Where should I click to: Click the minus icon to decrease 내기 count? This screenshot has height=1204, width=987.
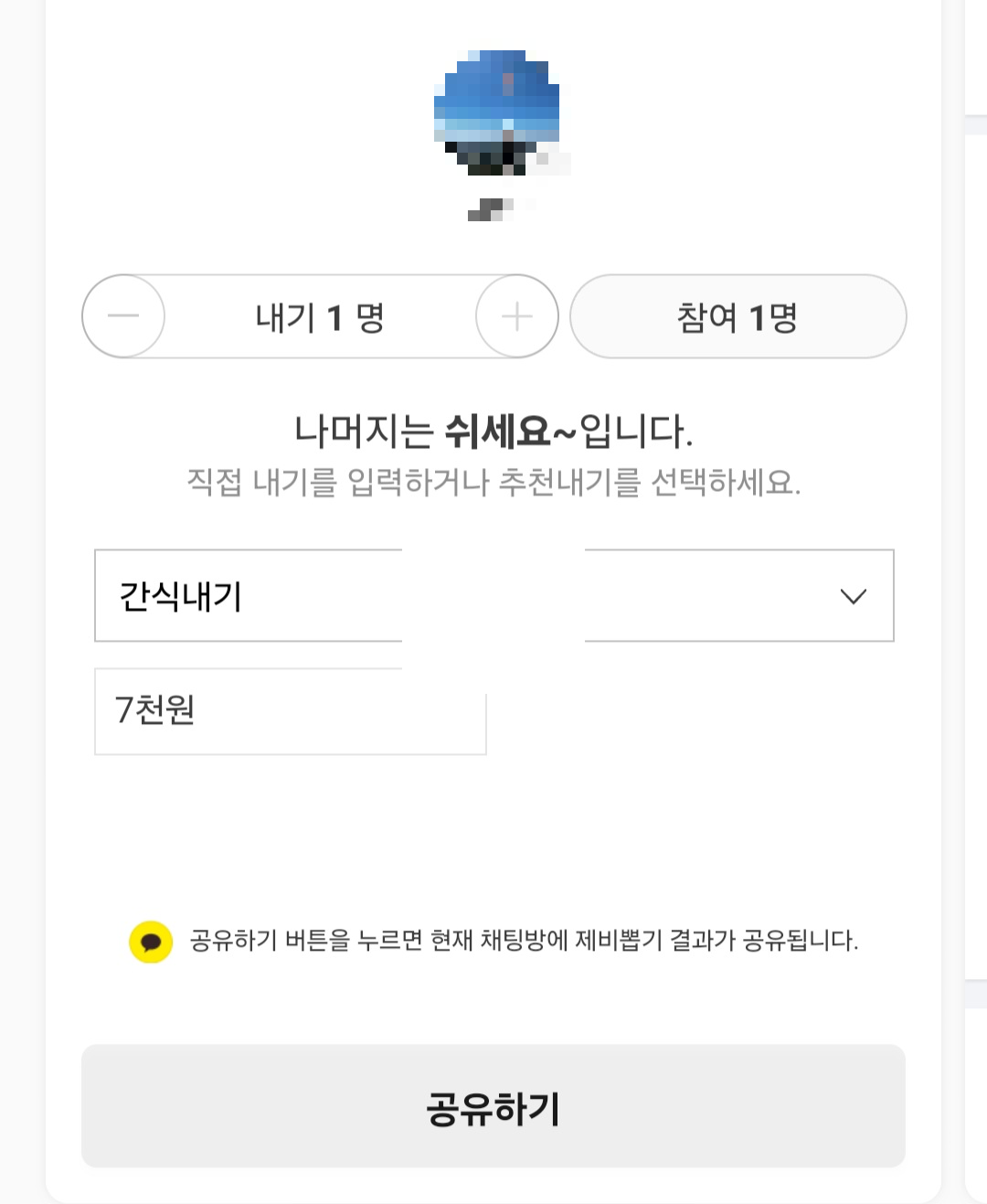tap(123, 316)
